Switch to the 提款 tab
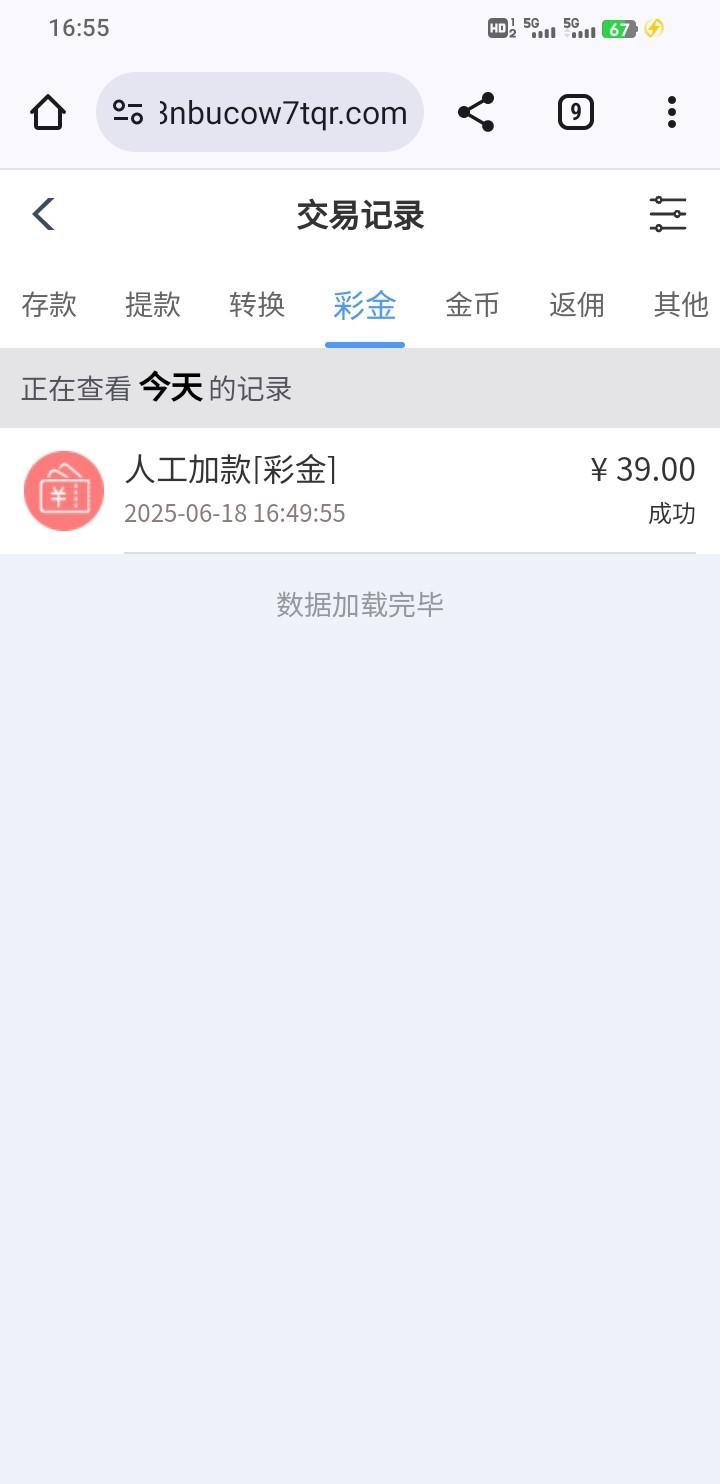 coord(153,305)
